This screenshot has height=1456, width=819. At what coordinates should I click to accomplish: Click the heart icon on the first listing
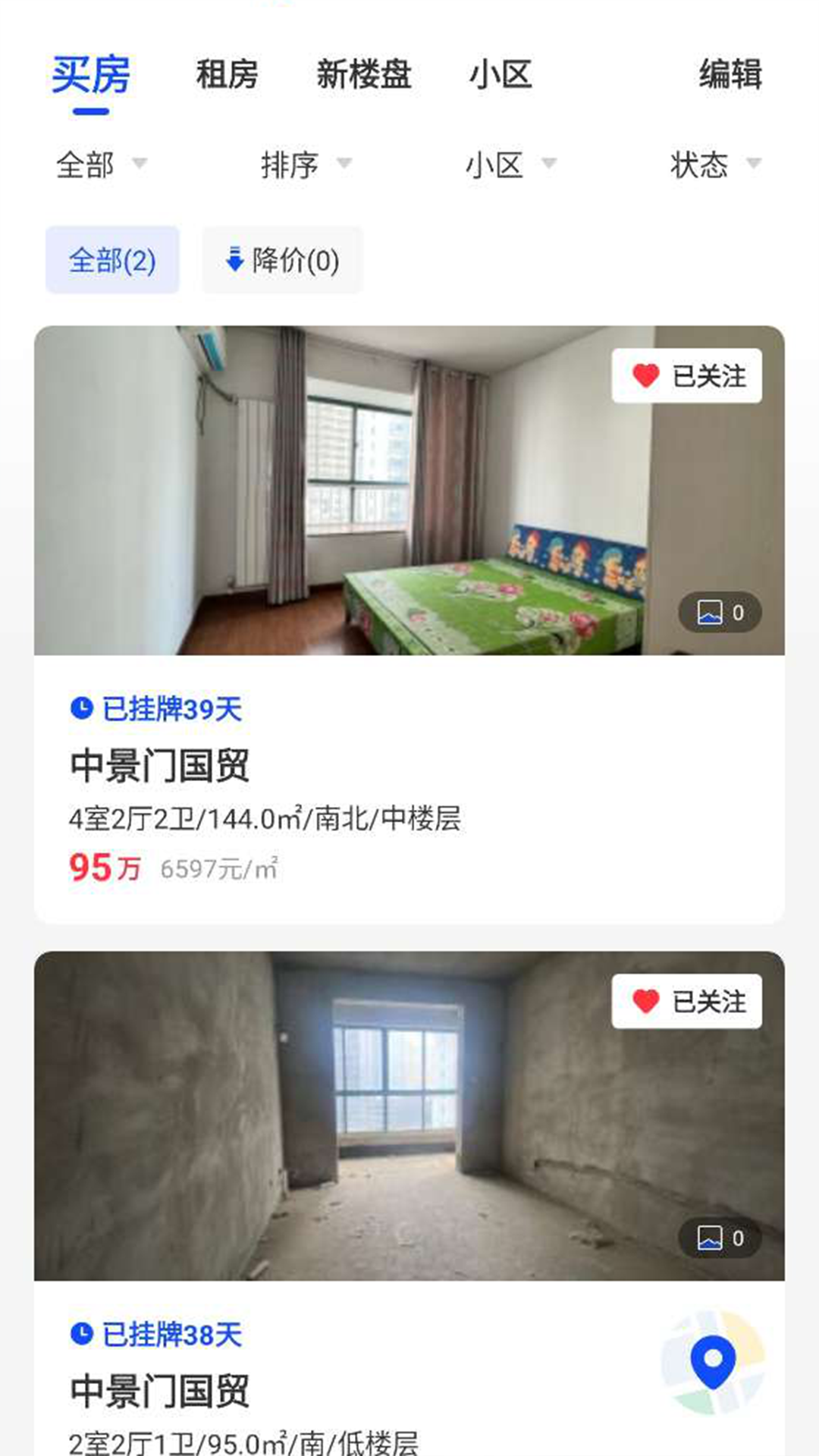pos(645,375)
